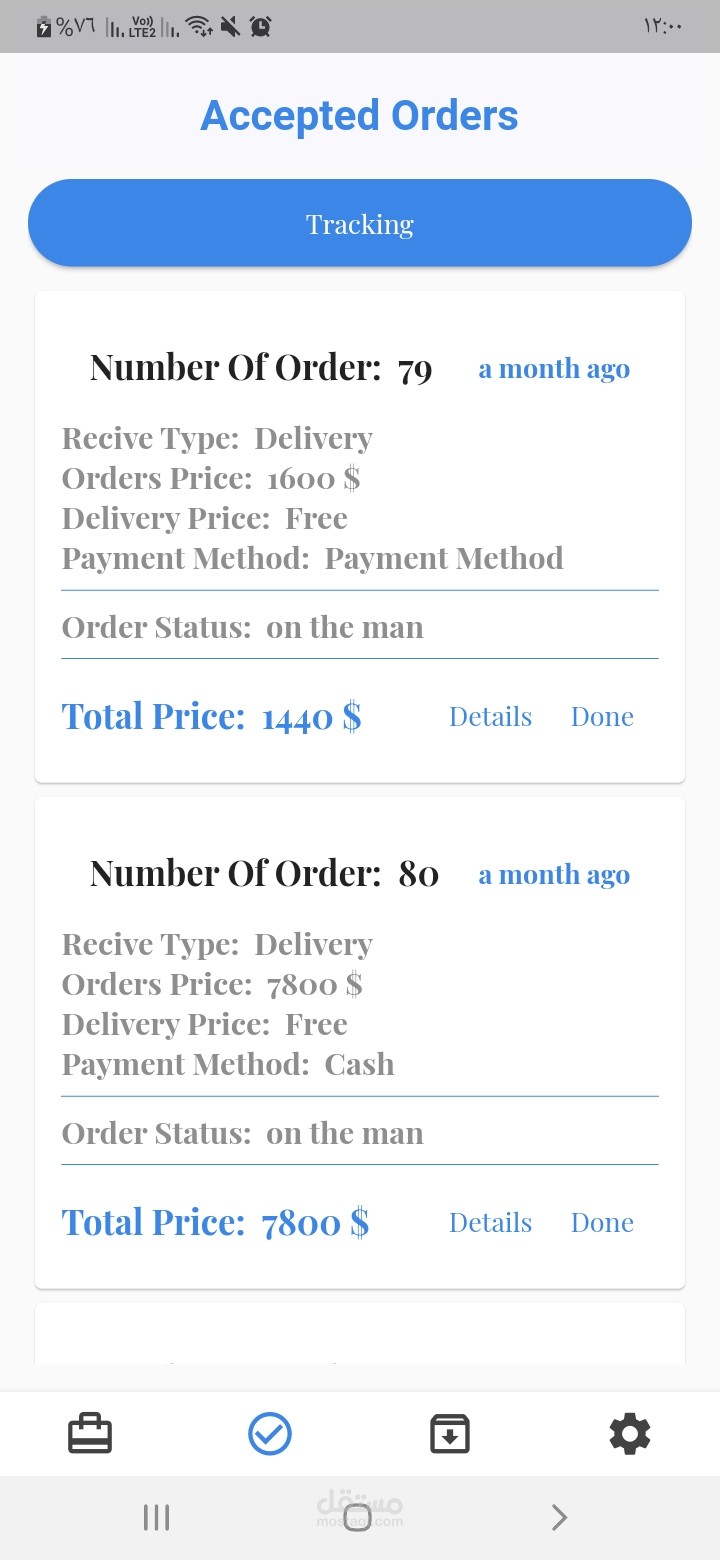
Task: Switch to the briefcase tab
Action: (90, 1434)
